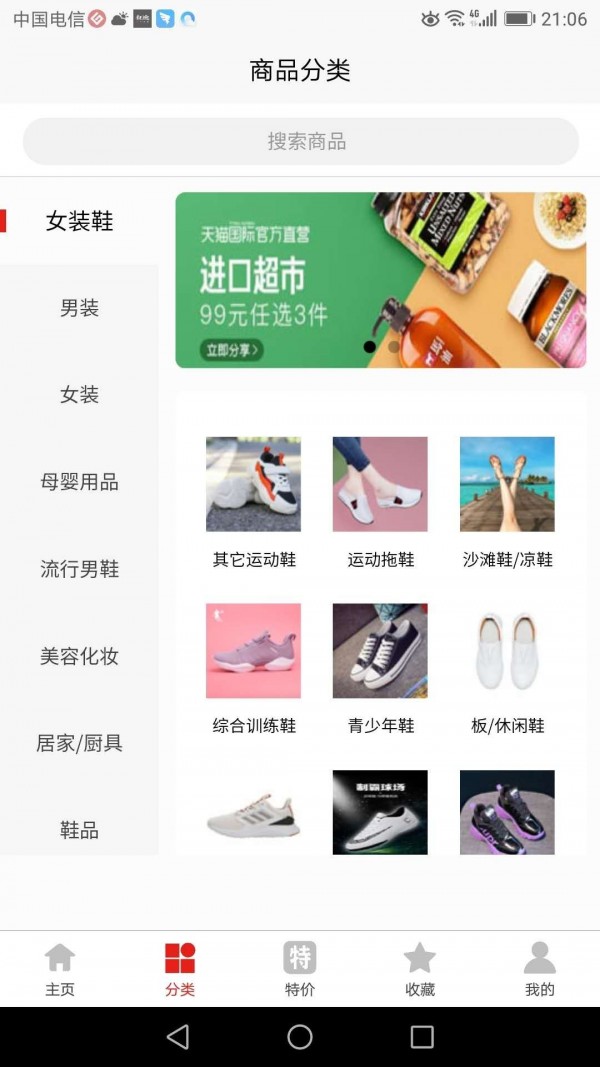600x1067 pixels.
Task: Select 鞋品 in the category list
Action: [79, 829]
